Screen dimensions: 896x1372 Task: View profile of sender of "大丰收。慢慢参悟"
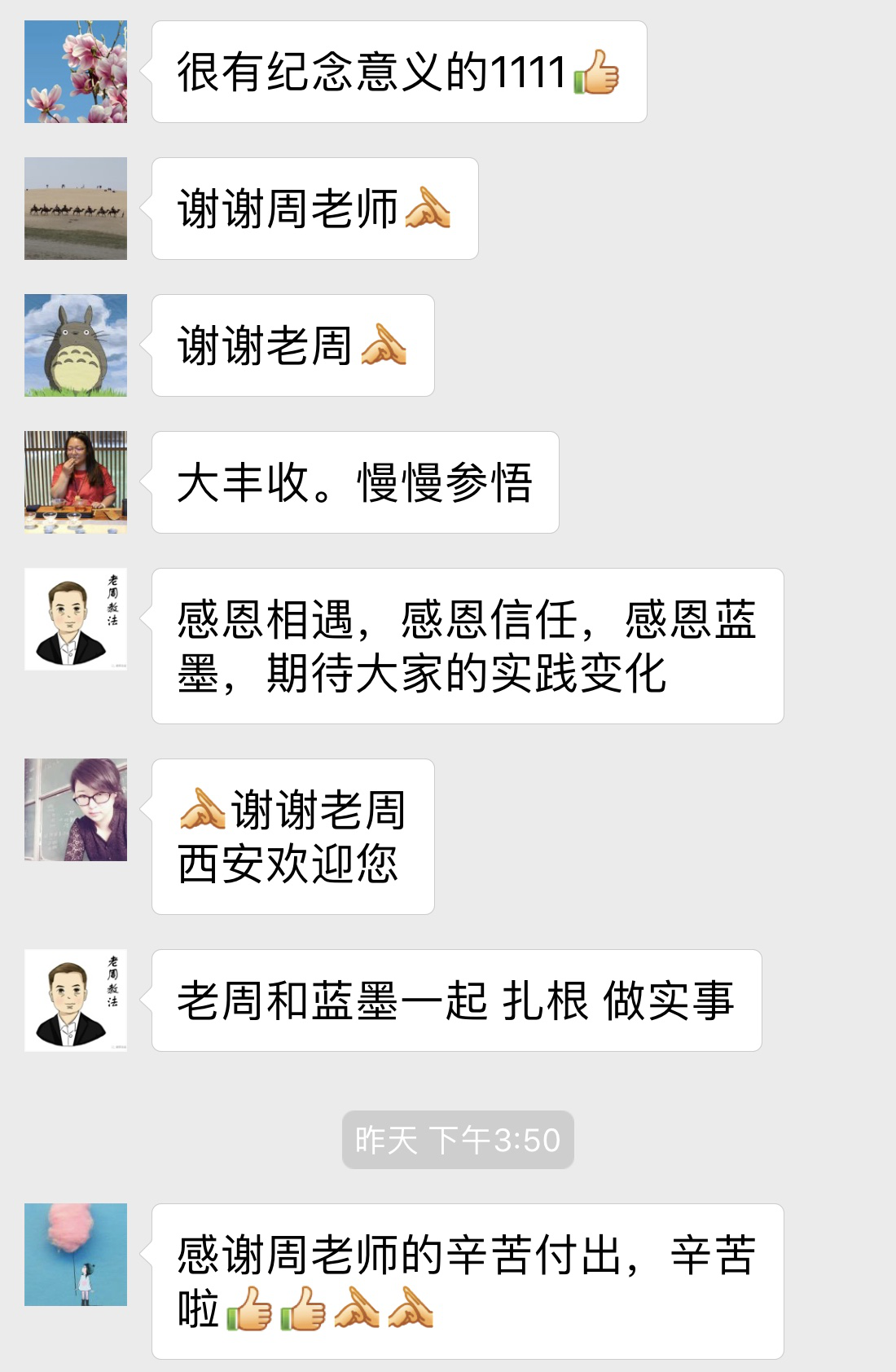(76, 482)
